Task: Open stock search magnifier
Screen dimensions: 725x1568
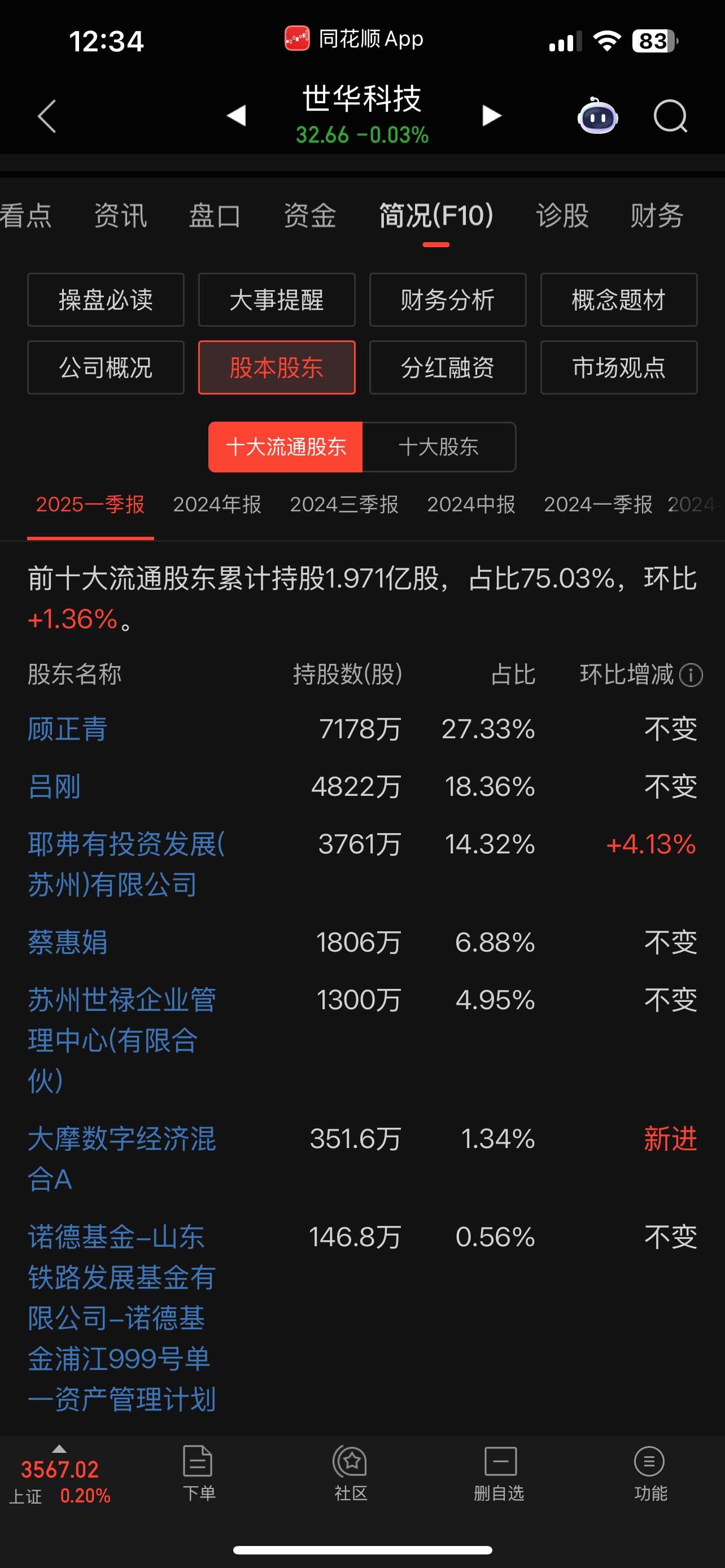Action: [x=670, y=116]
